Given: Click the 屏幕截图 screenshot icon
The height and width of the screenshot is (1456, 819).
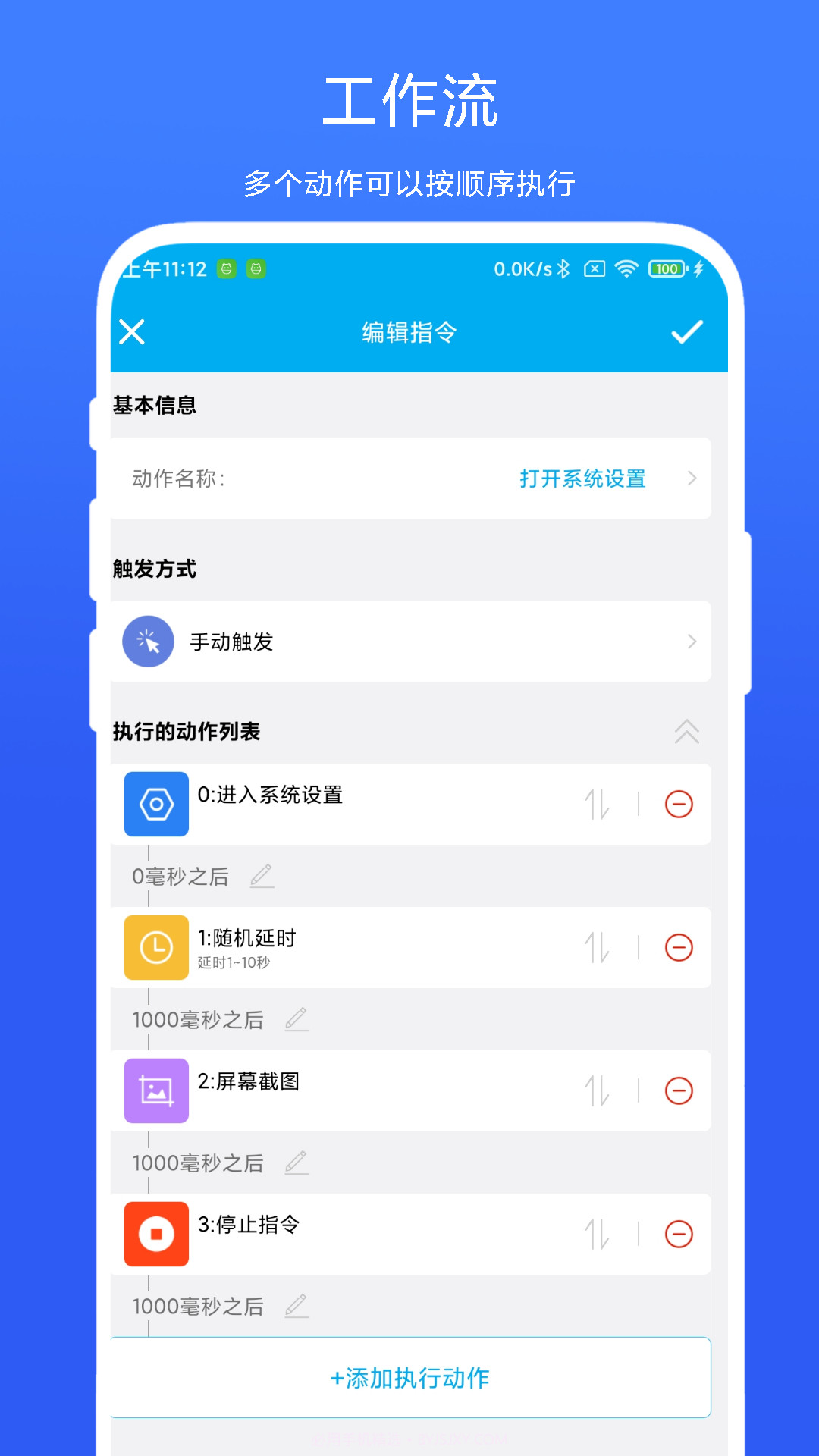Looking at the screenshot, I should point(155,1090).
